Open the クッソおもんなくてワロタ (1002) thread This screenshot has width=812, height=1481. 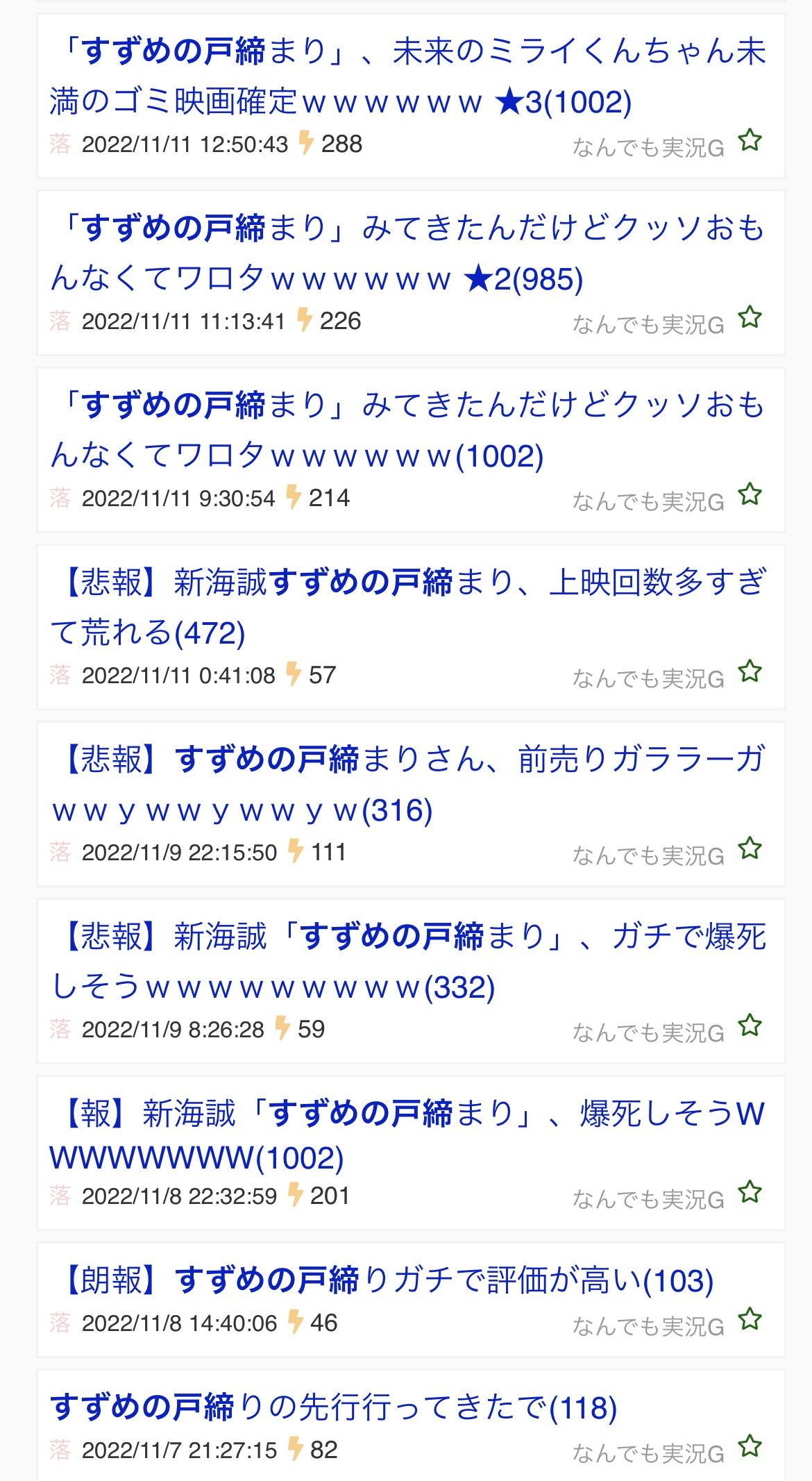[x=408, y=430]
